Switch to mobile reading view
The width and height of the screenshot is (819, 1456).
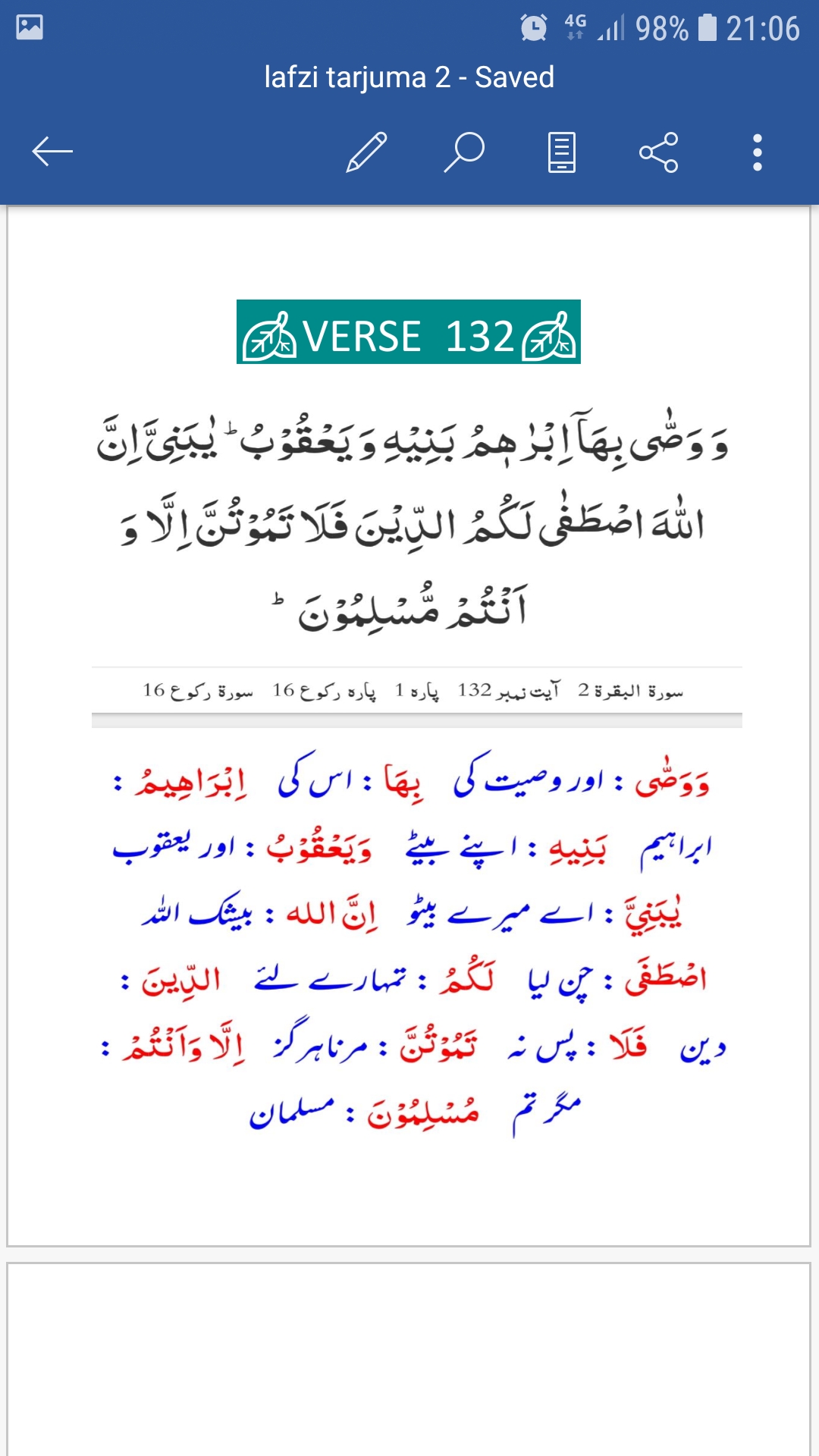pos(562,152)
